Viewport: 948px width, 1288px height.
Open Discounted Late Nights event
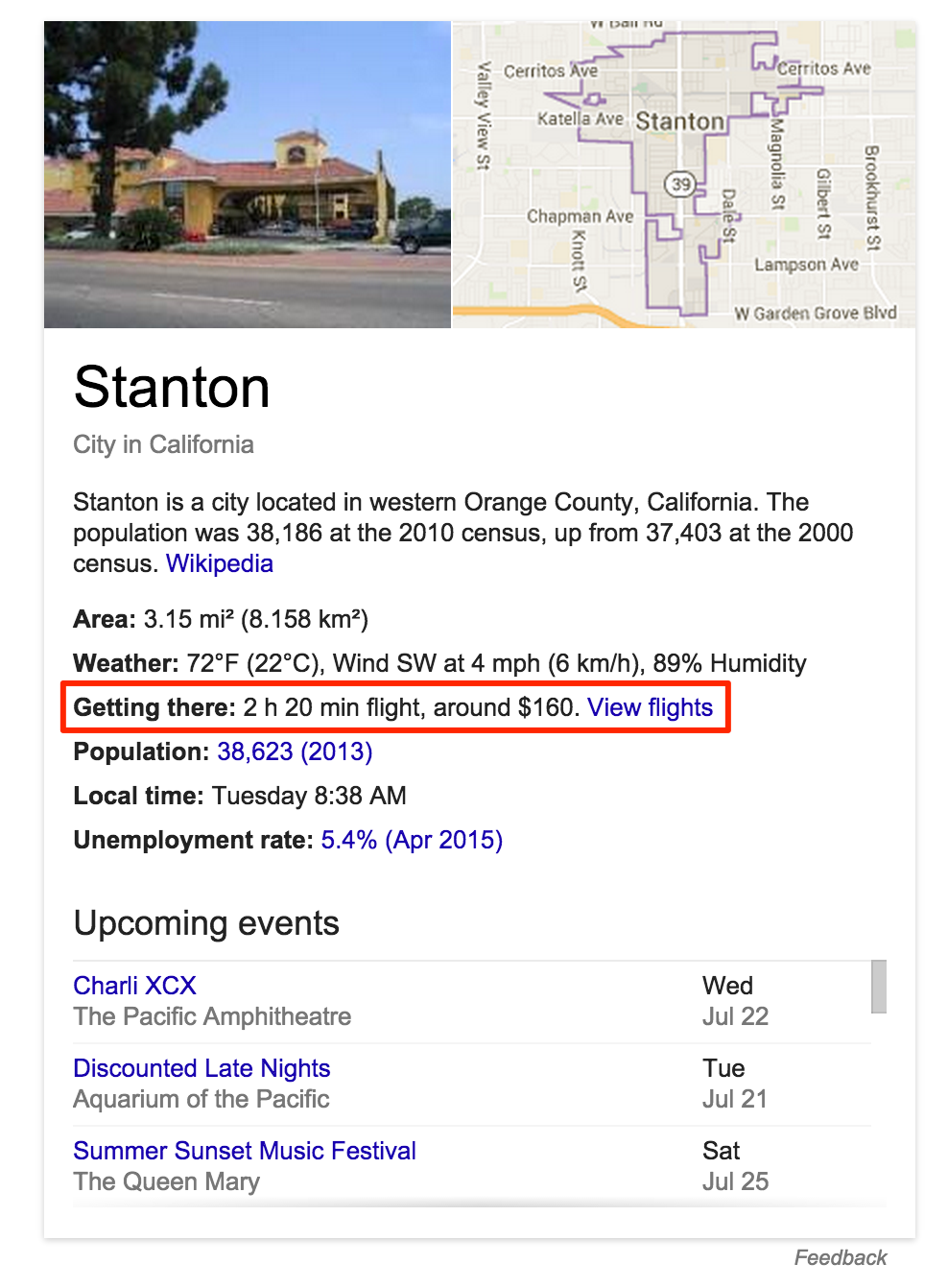[x=201, y=1068]
